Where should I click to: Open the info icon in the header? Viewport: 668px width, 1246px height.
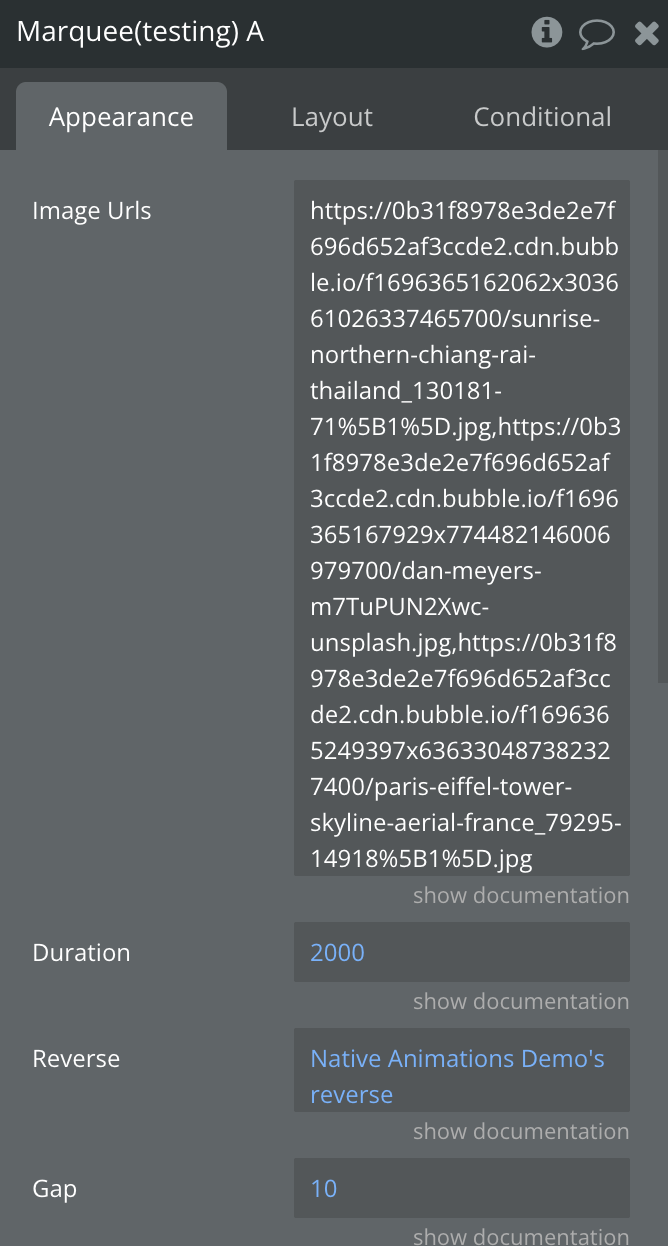click(546, 32)
